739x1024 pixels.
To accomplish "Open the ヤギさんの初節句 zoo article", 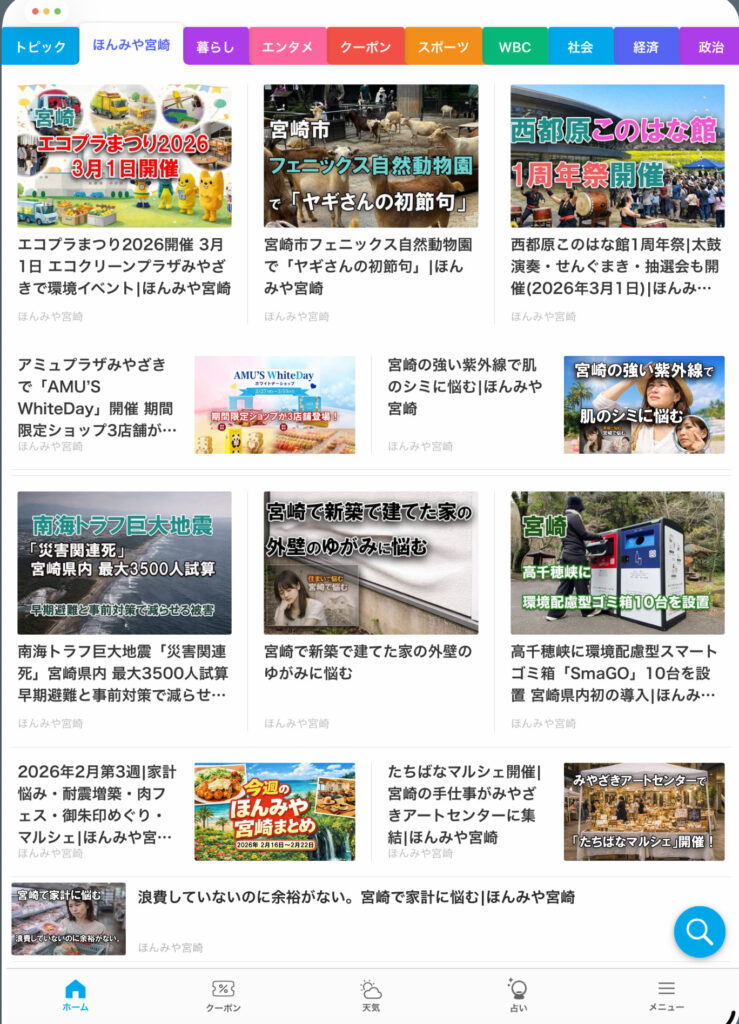I will click(x=370, y=265).
